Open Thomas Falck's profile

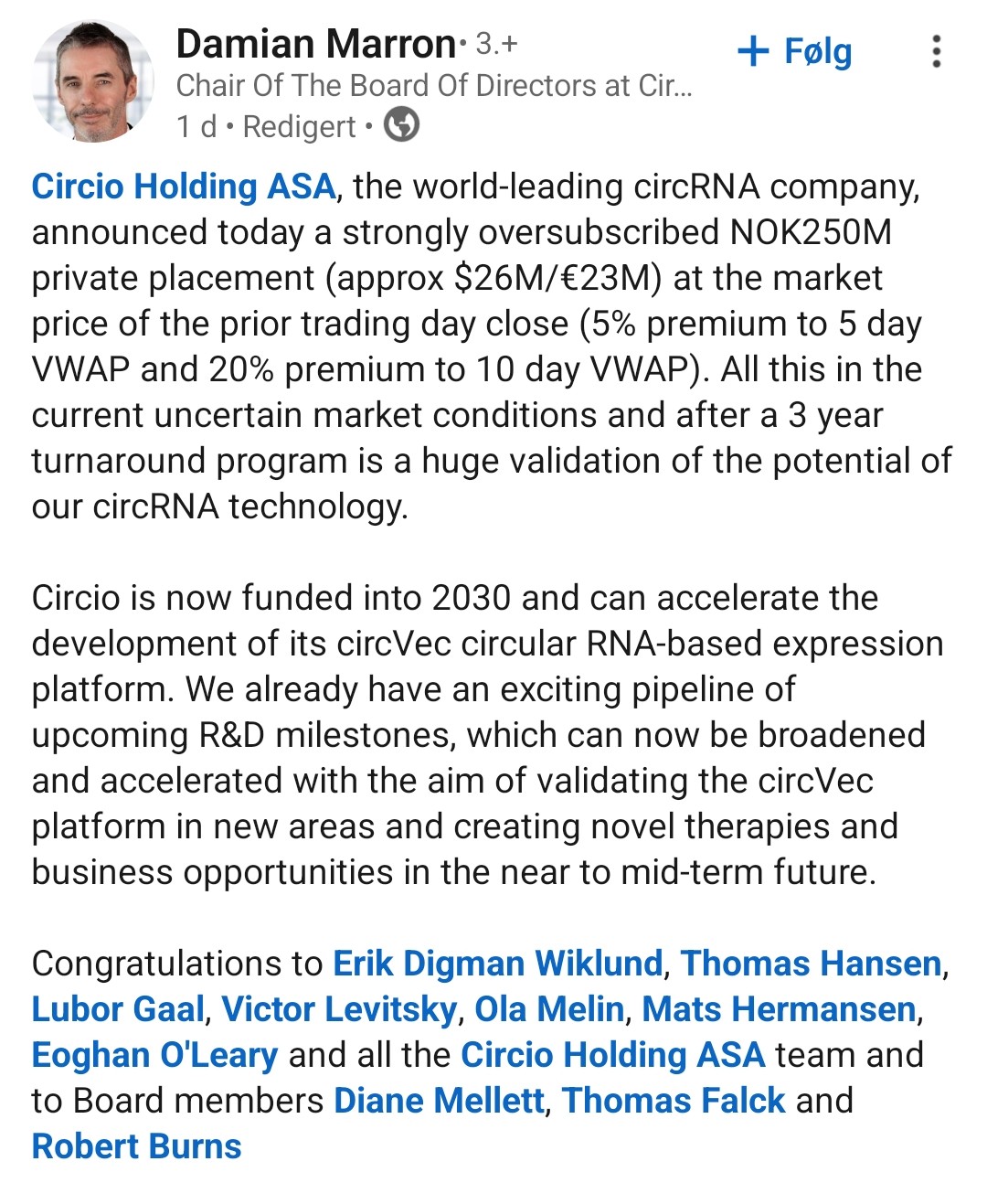pos(674,1101)
